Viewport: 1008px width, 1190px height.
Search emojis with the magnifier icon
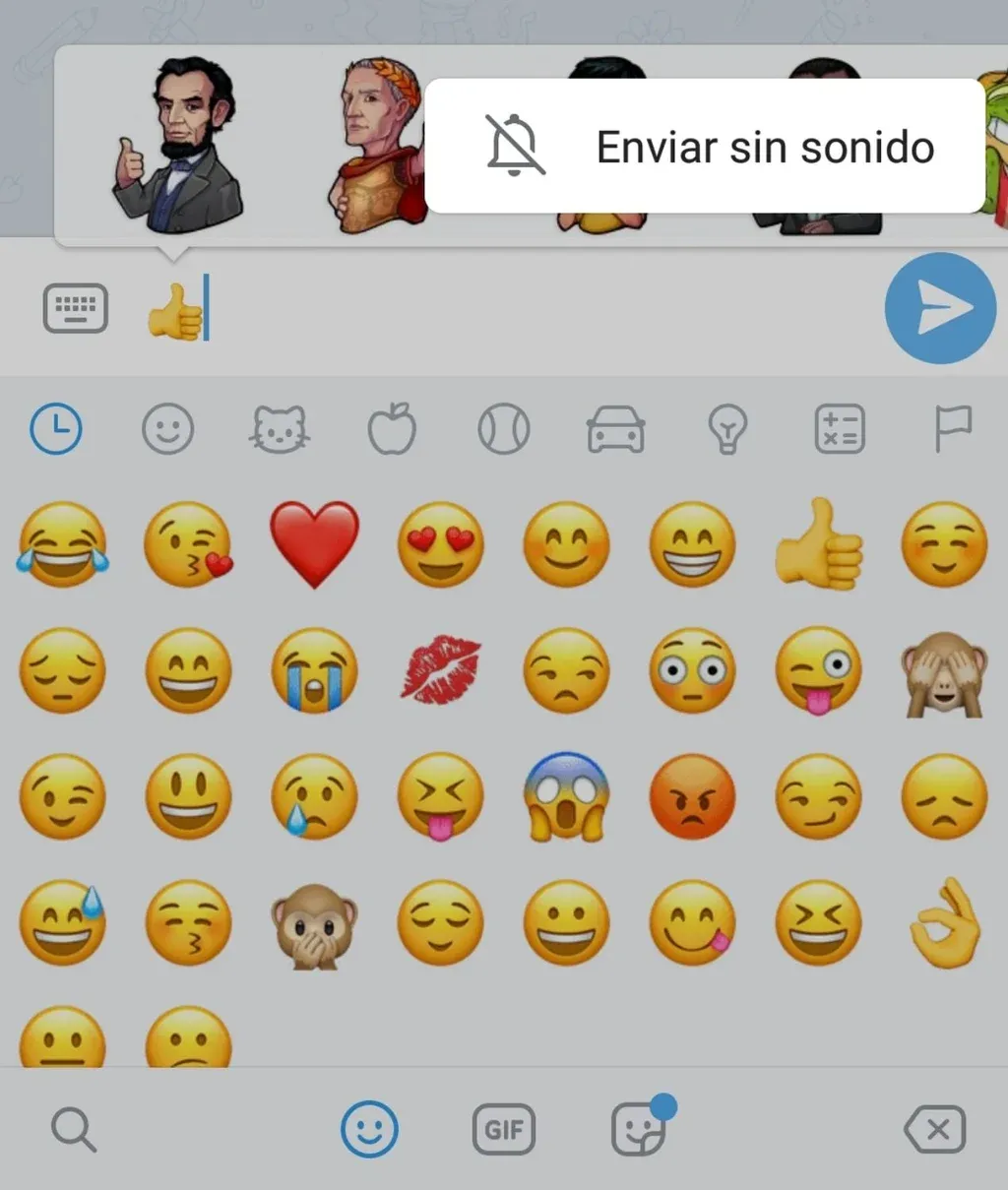pyautogui.click(x=74, y=1128)
